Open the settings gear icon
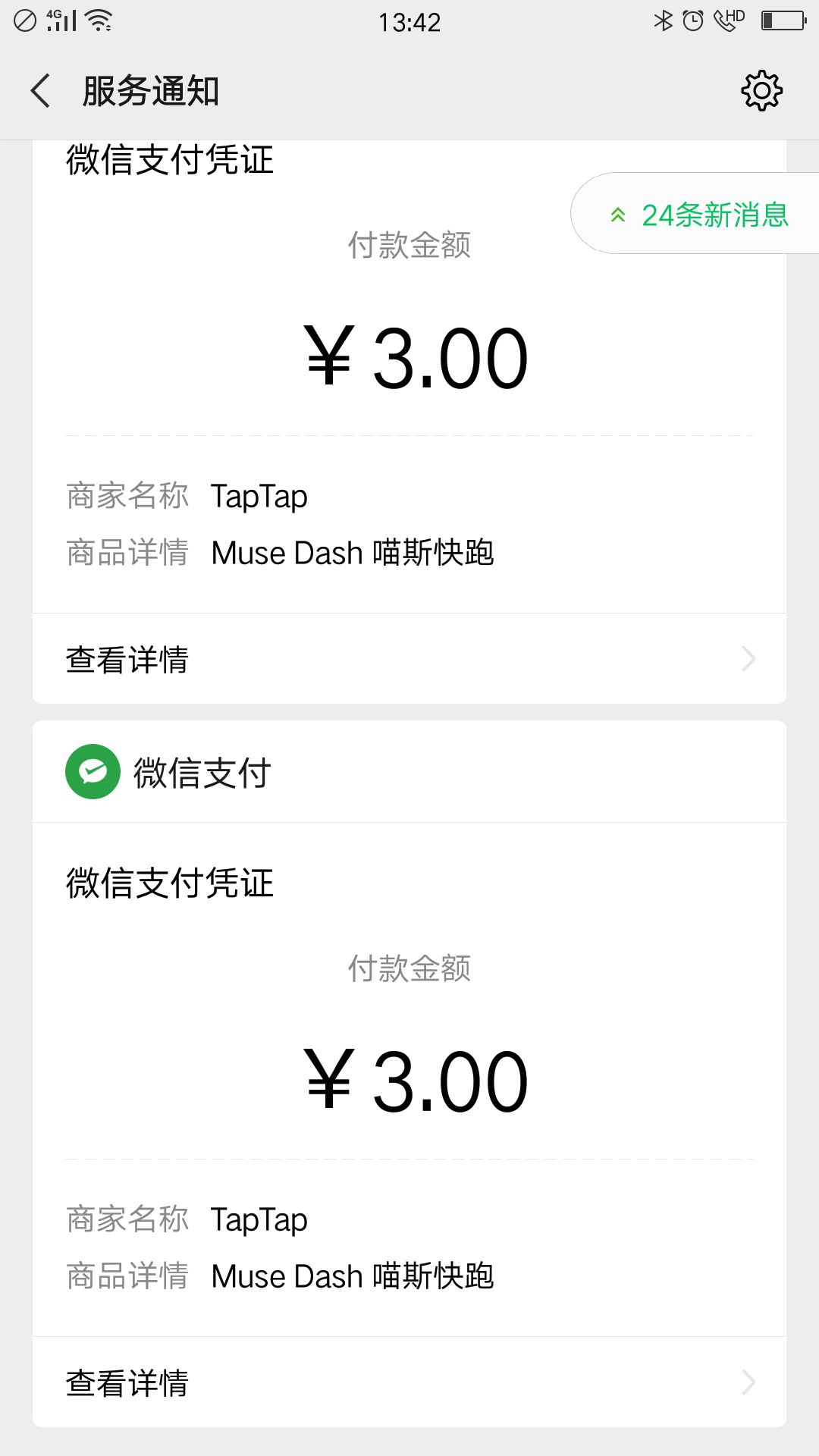 point(761,91)
